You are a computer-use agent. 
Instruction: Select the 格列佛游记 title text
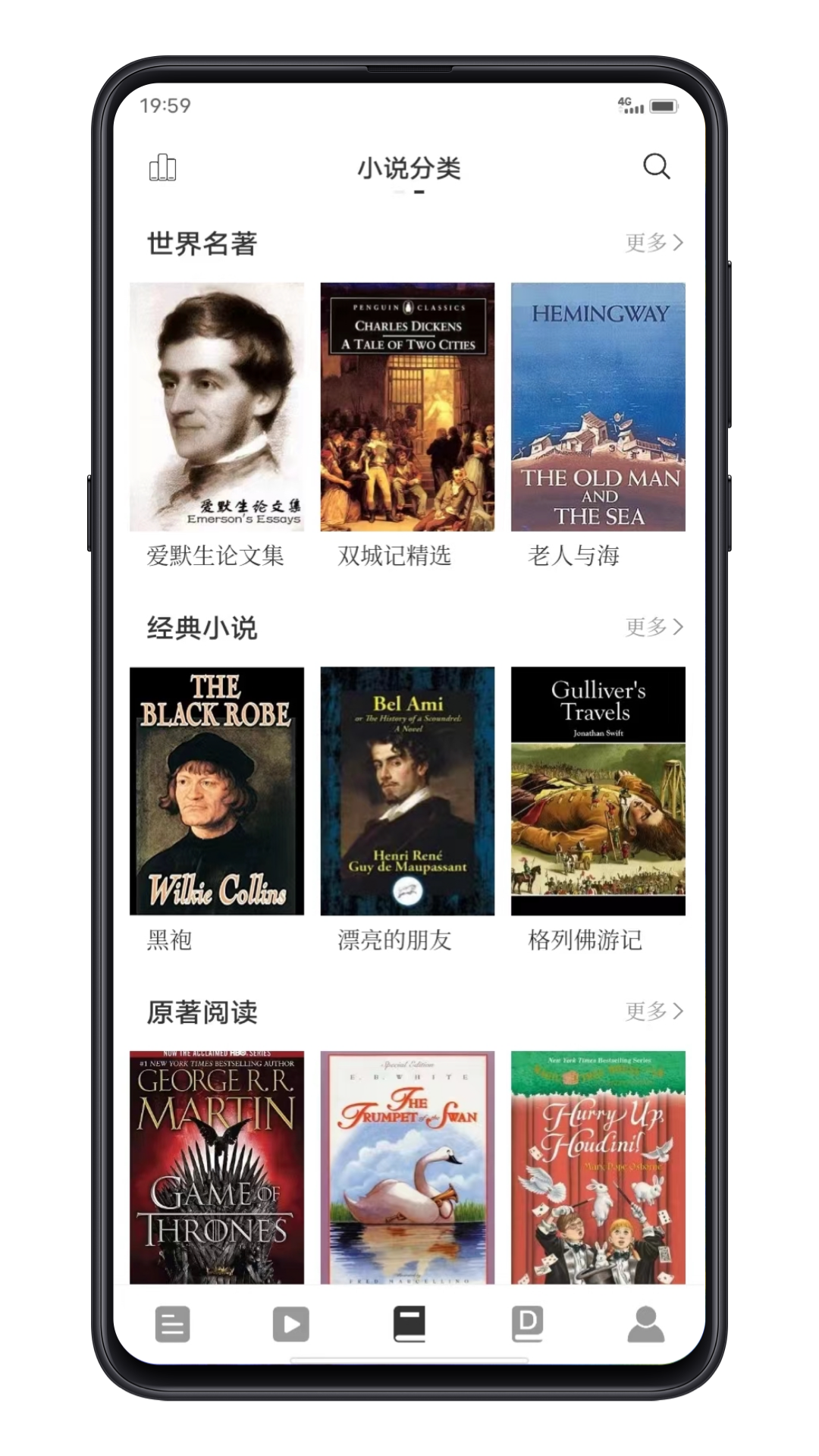pyautogui.click(x=585, y=940)
